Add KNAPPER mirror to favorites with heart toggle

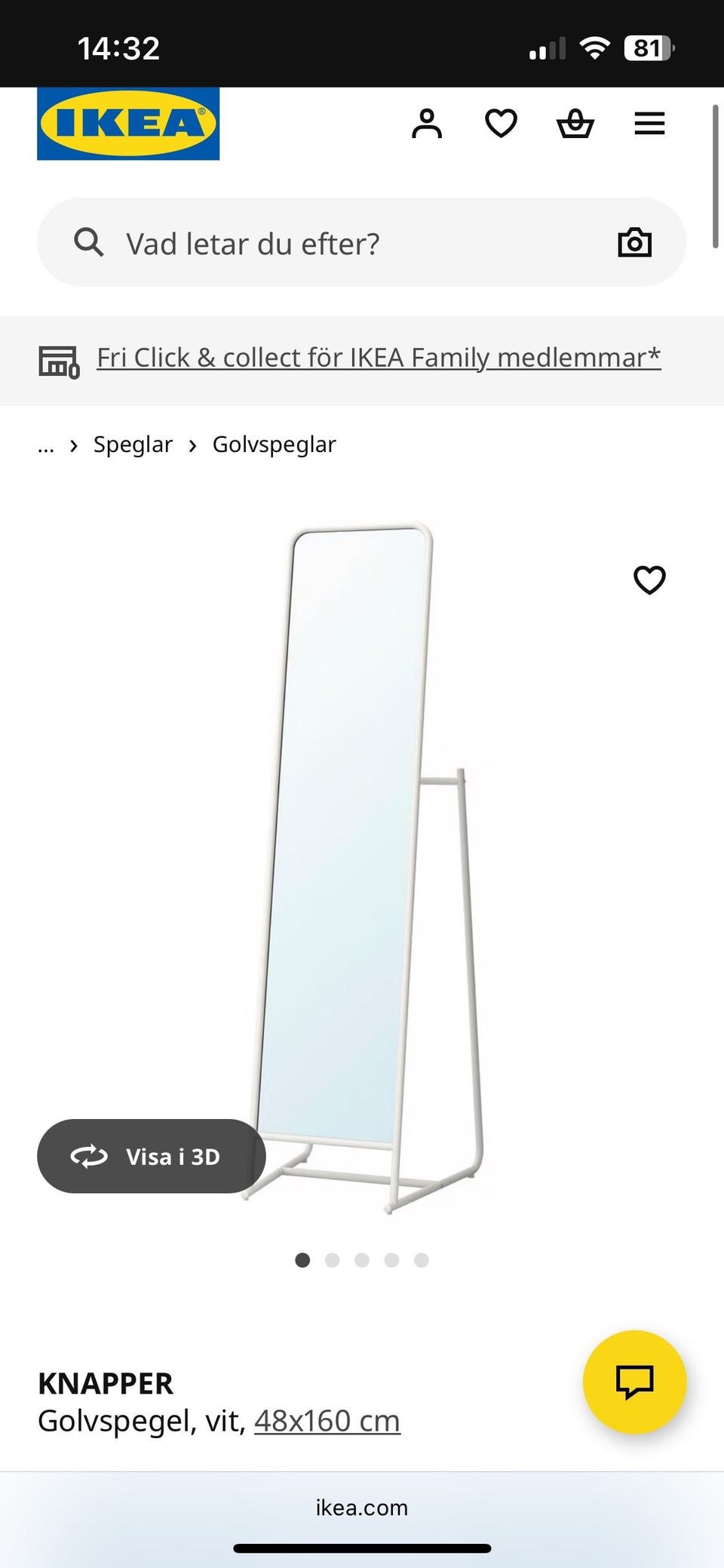649,580
